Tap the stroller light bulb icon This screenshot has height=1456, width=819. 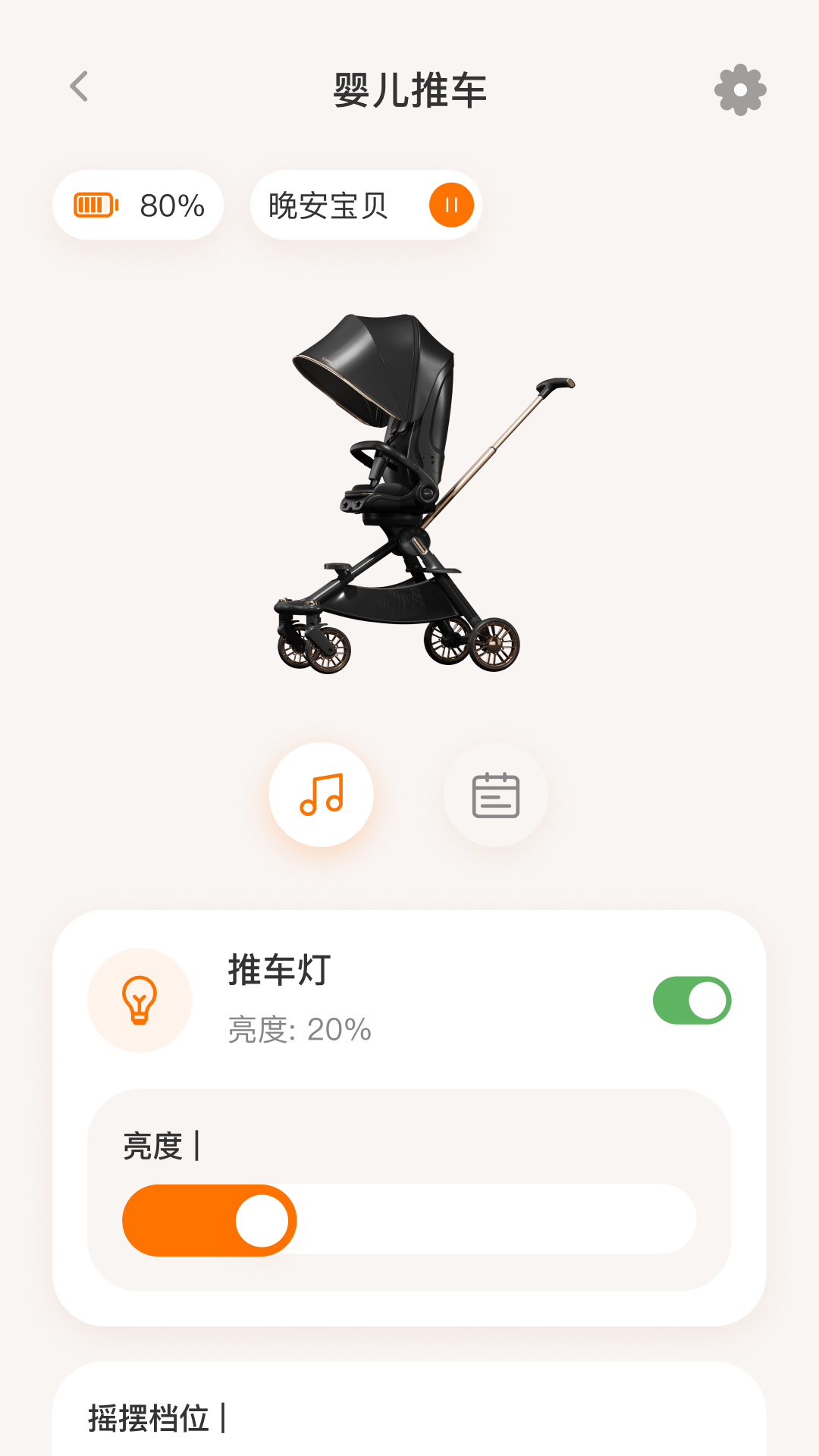(x=140, y=999)
